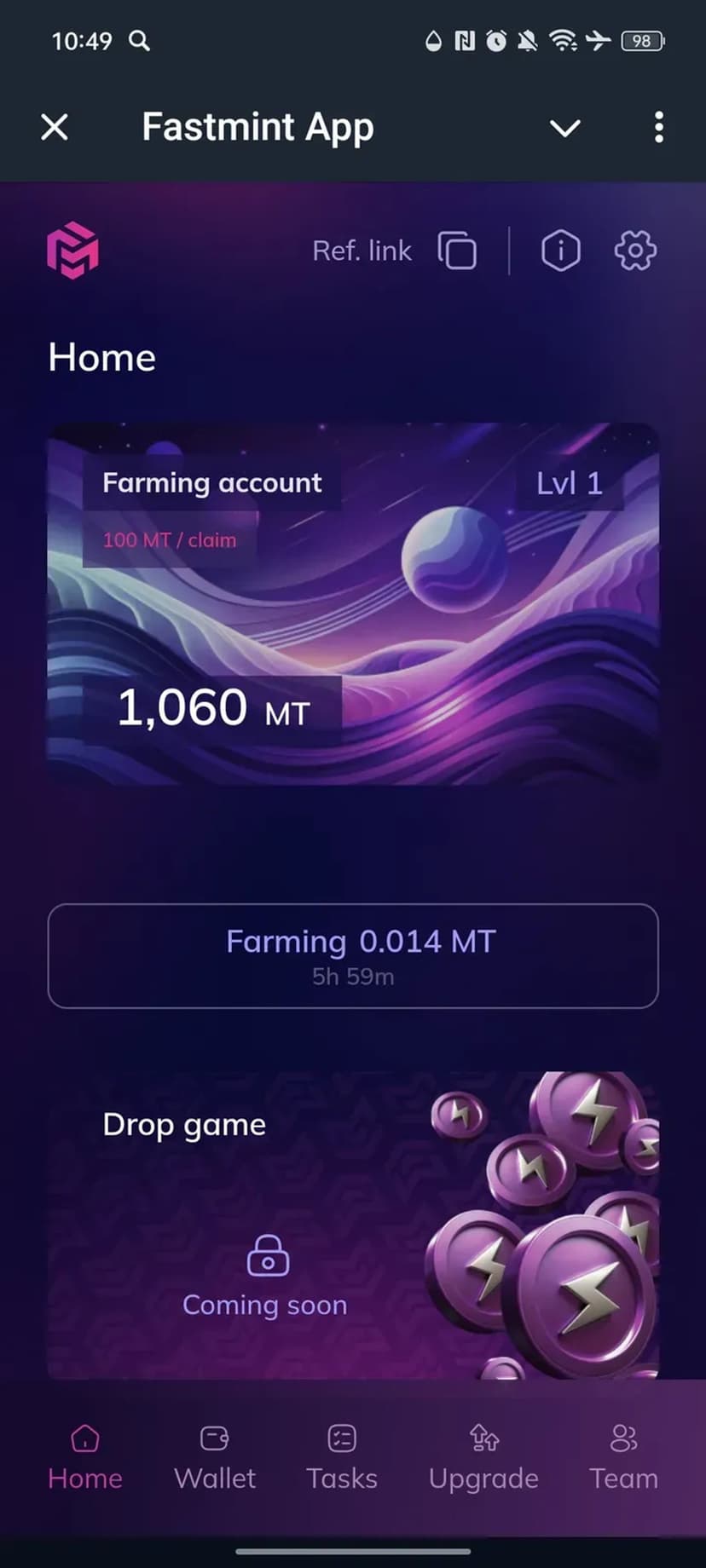Expand the chevron dropdown in header
Image resolution: width=706 pixels, height=1568 pixels.
click(564, 128)
